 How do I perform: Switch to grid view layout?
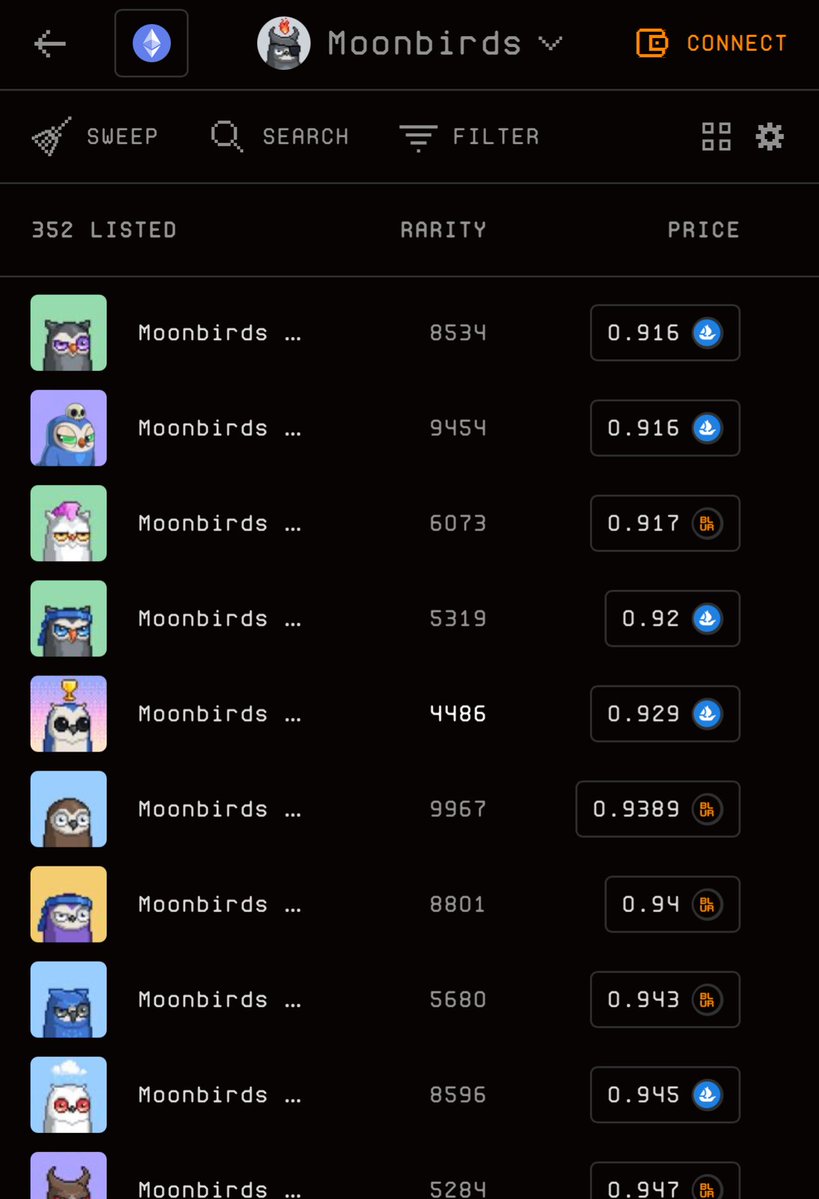[716, 137]
